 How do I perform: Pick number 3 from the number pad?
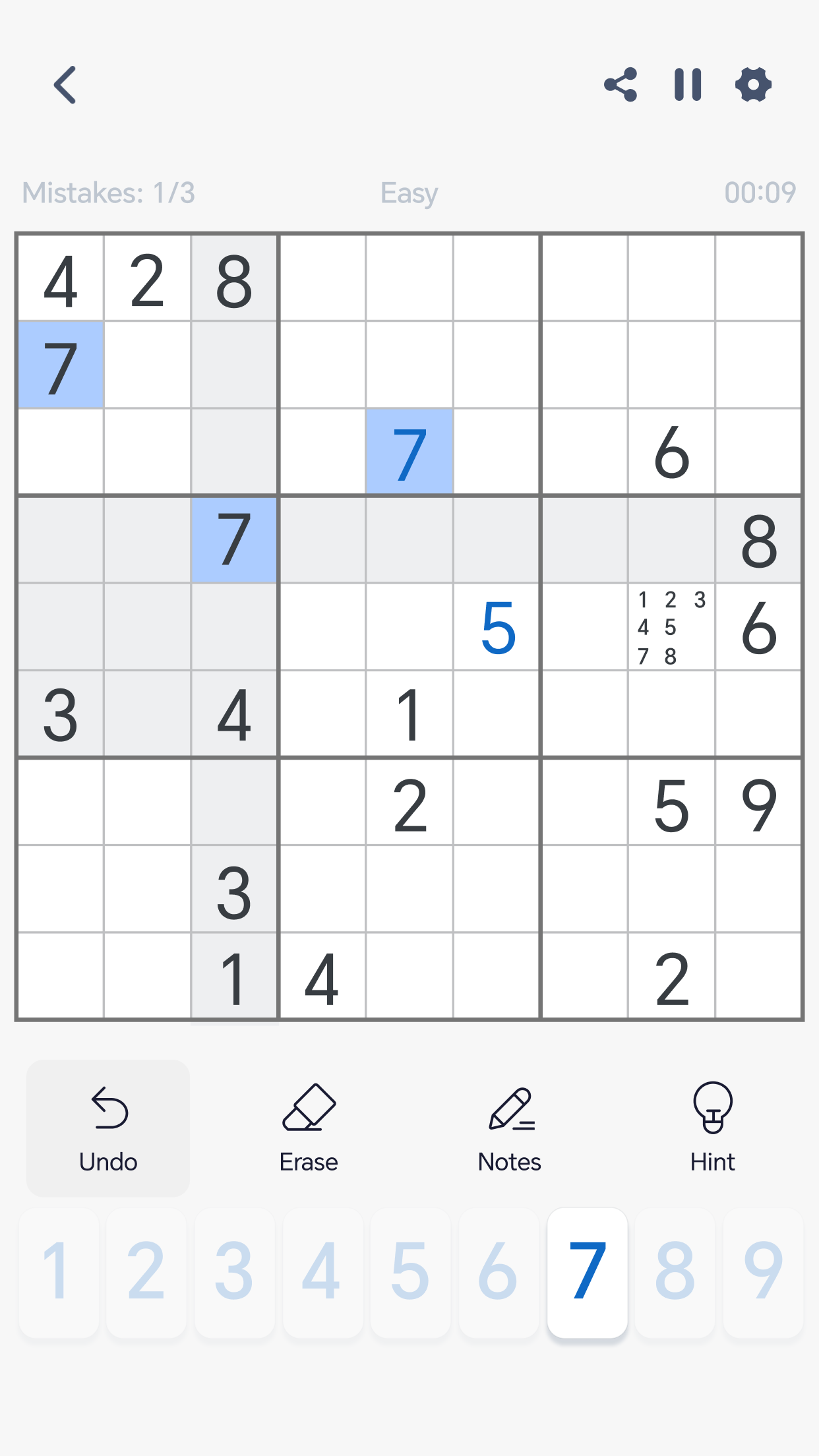235,1271
